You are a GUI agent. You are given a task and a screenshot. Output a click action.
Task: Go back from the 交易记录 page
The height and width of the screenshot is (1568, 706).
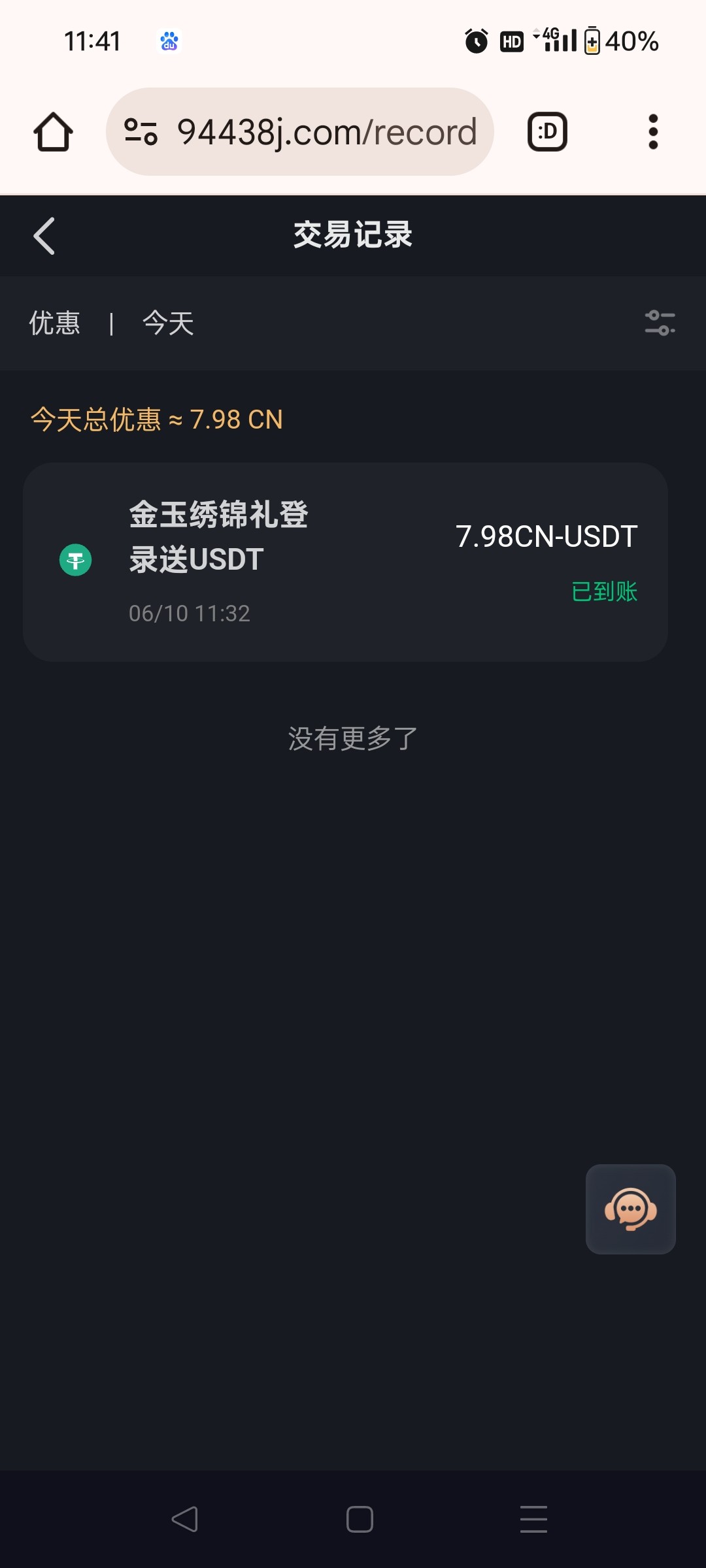click(x=44, y=235)
